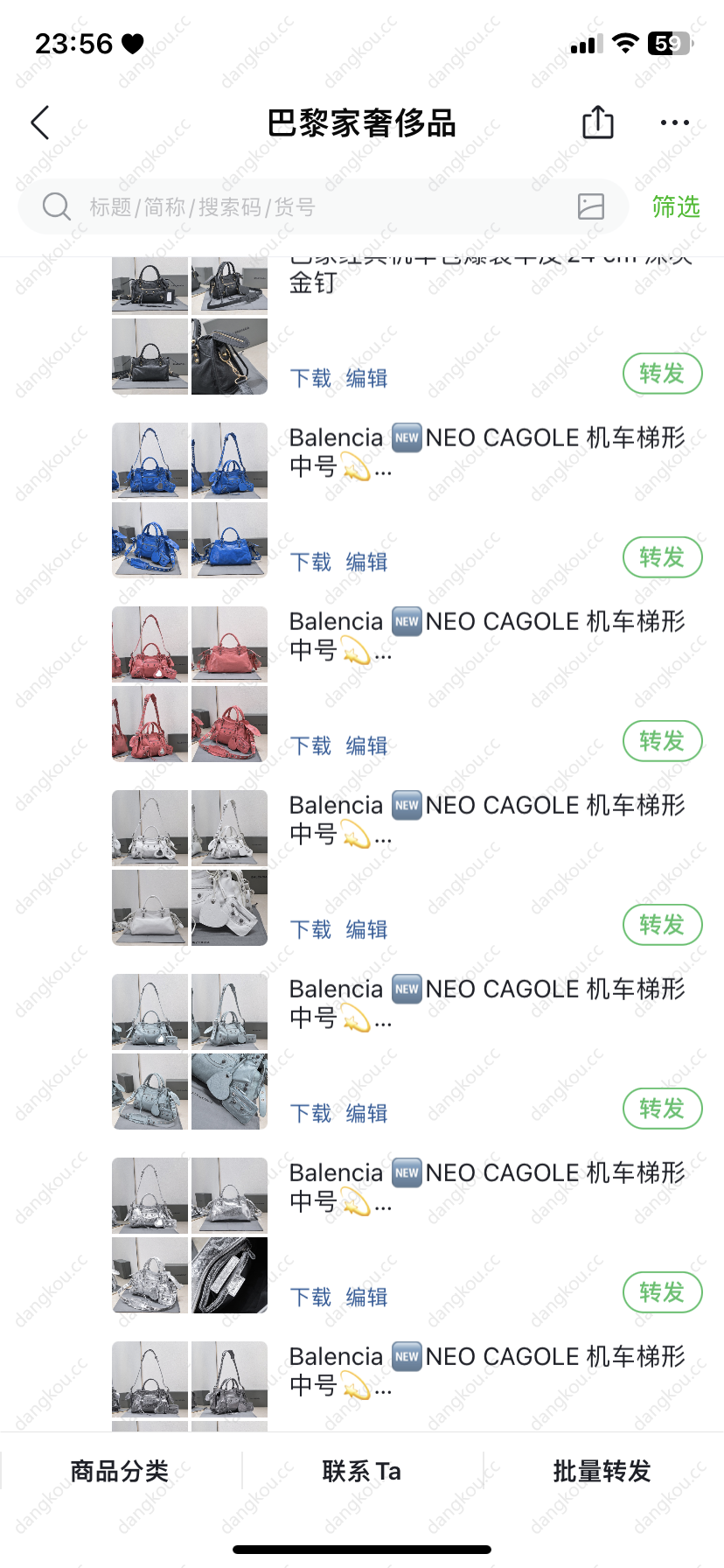This screenshot has width=724, height=1568.
Task: Go back with the top-left arrow
Action: tap(40, 122)
